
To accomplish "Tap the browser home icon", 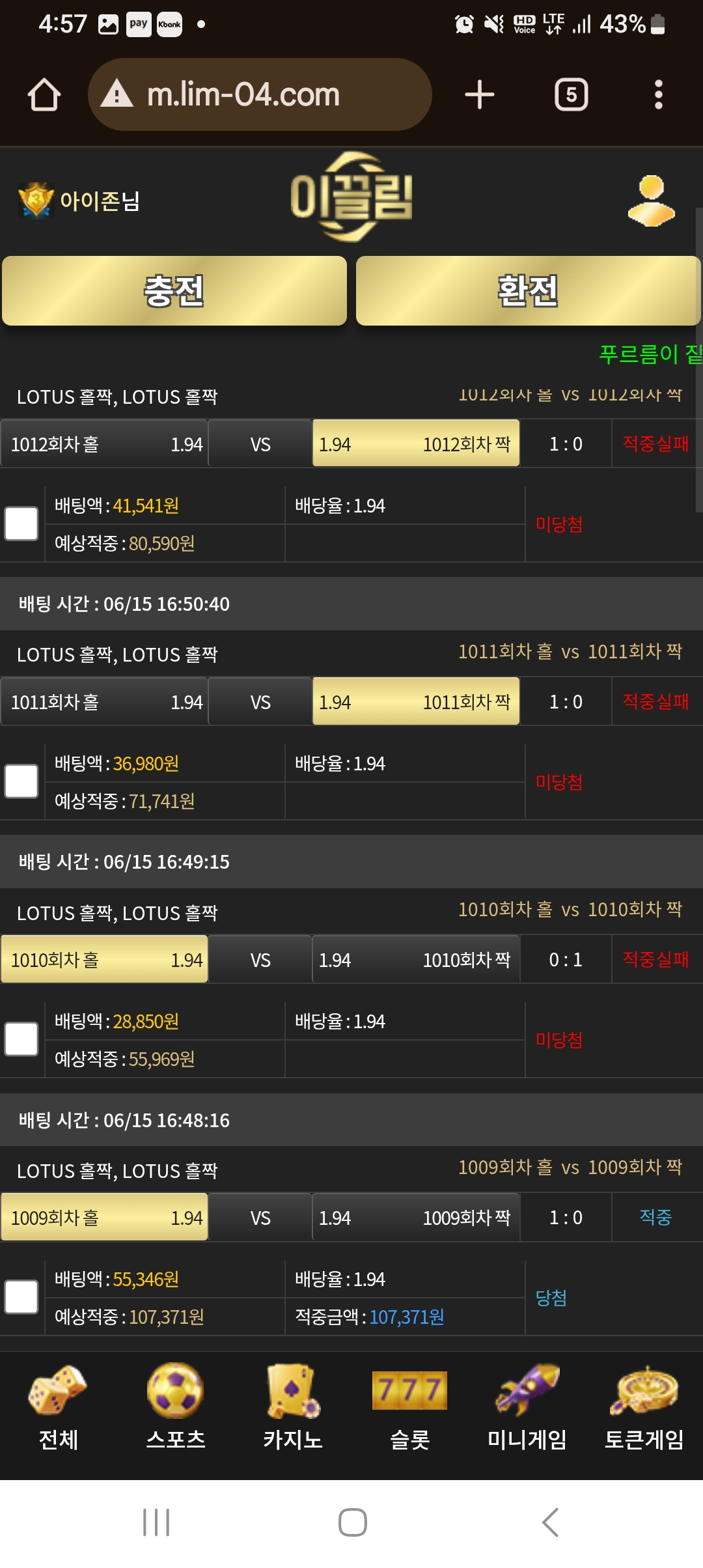I will point(44,95).
